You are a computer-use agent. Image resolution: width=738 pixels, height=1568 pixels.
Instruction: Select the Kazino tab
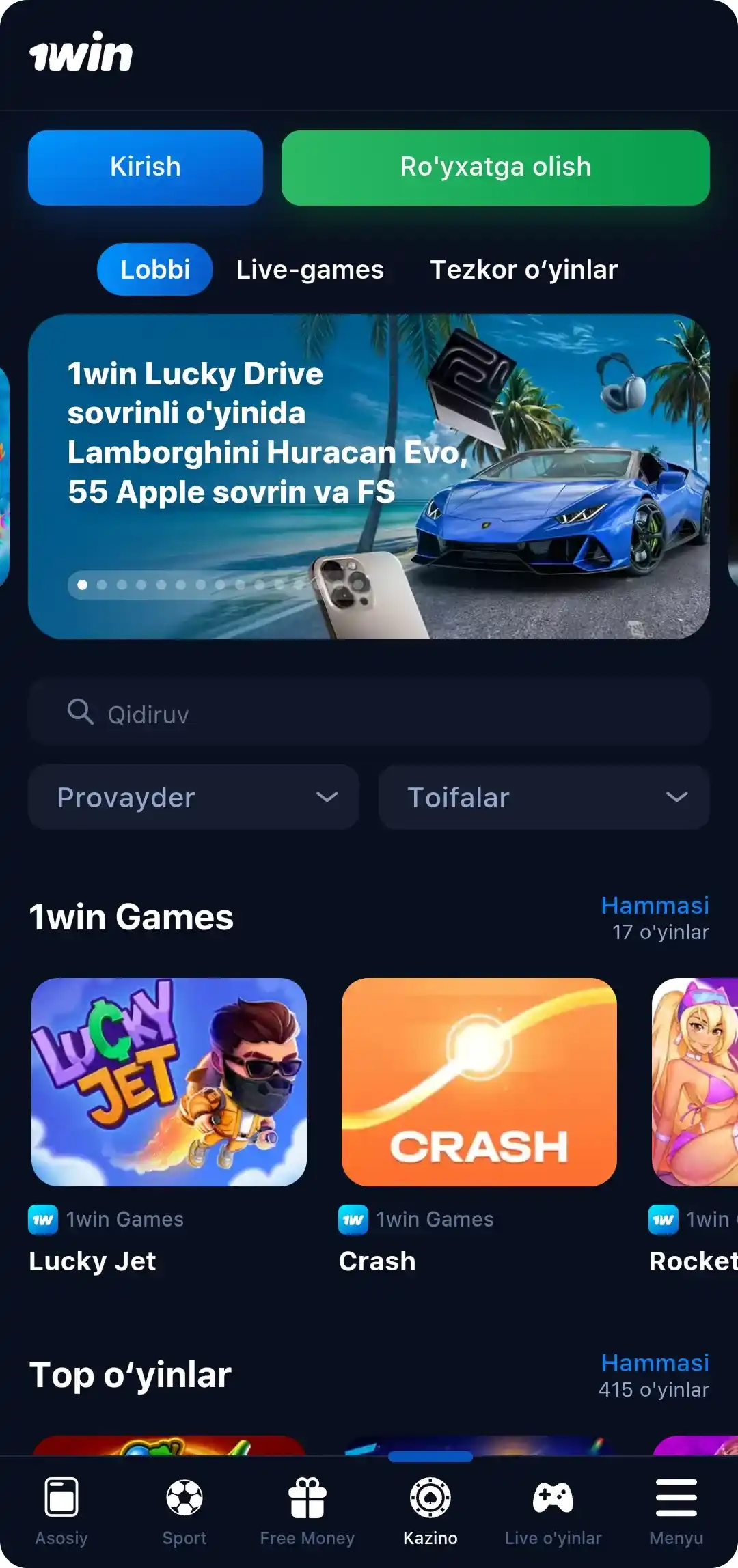click(430, 1511)
